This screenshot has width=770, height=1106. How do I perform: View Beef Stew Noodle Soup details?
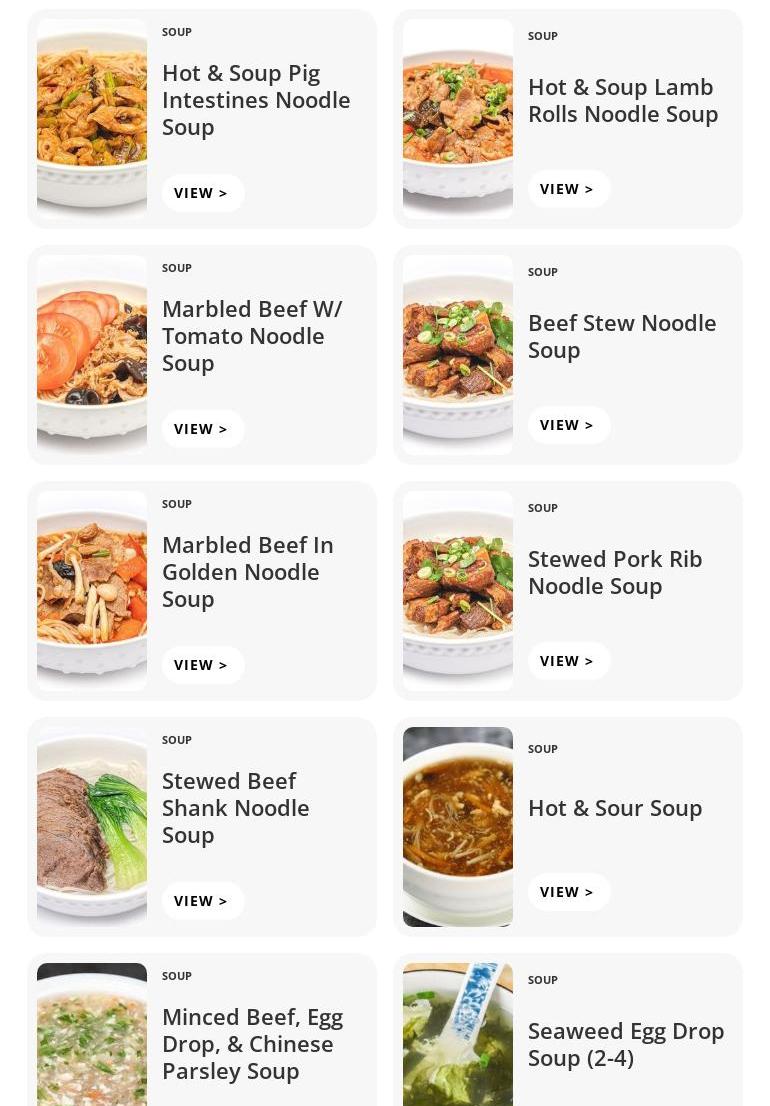pos(568,425)
